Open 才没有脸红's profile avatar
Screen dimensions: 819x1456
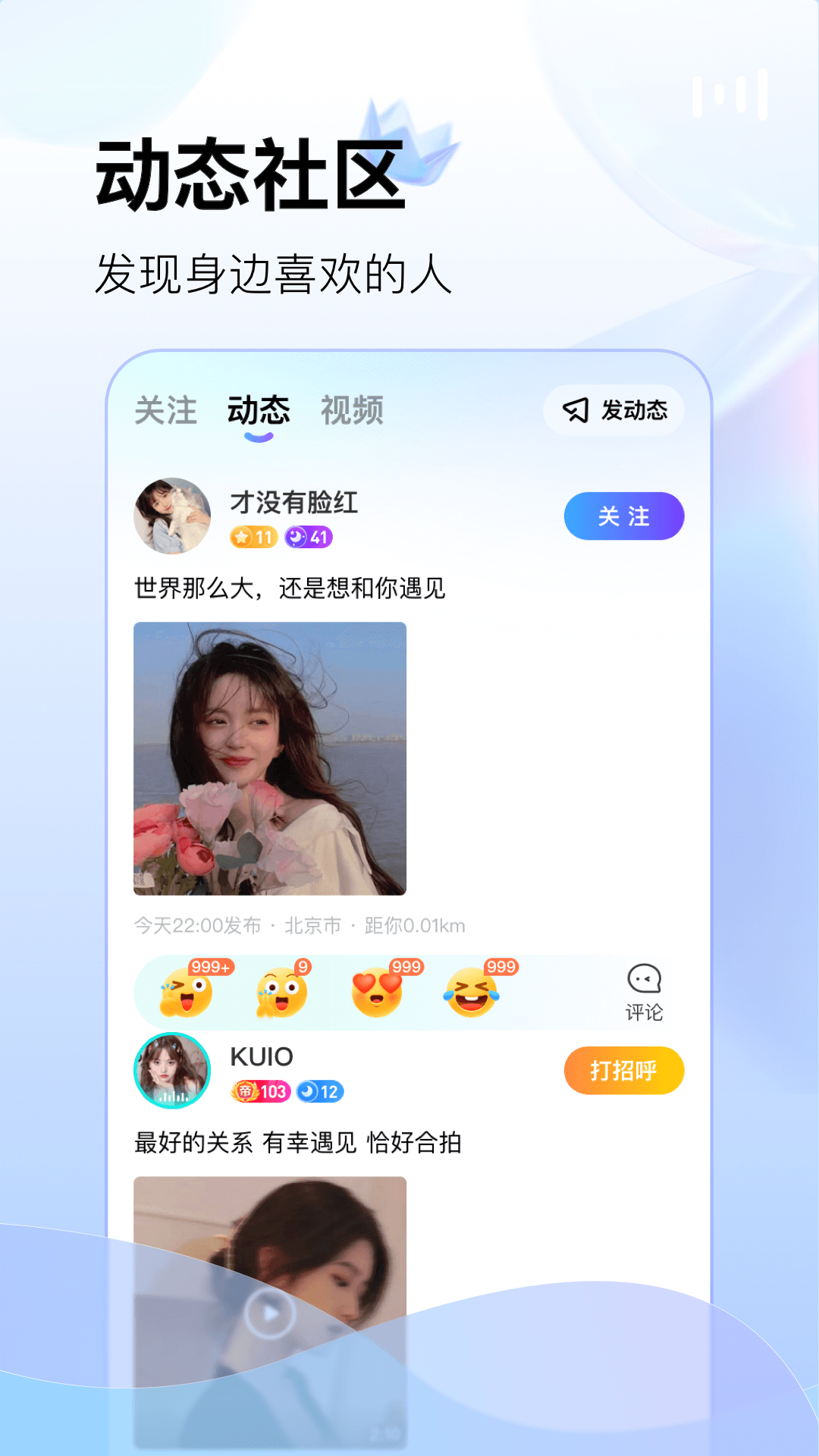tap(171, 516)
